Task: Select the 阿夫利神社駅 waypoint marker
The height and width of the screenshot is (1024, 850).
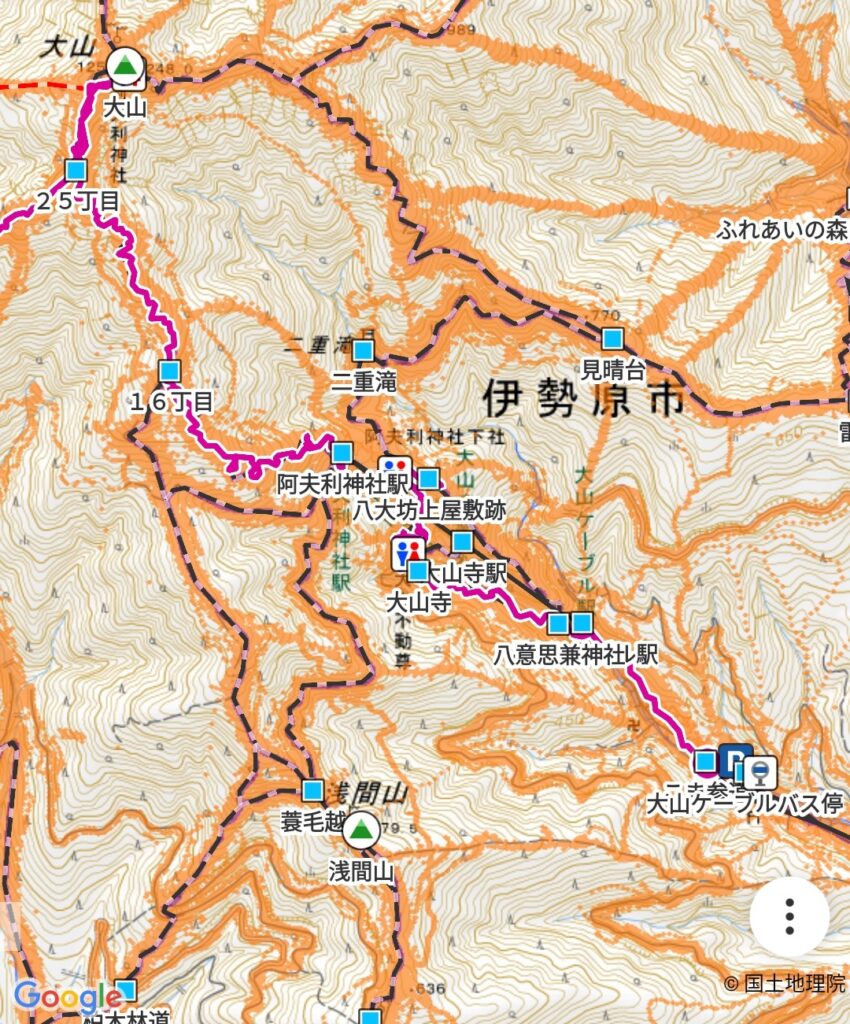Action: (x=342, y=452)
